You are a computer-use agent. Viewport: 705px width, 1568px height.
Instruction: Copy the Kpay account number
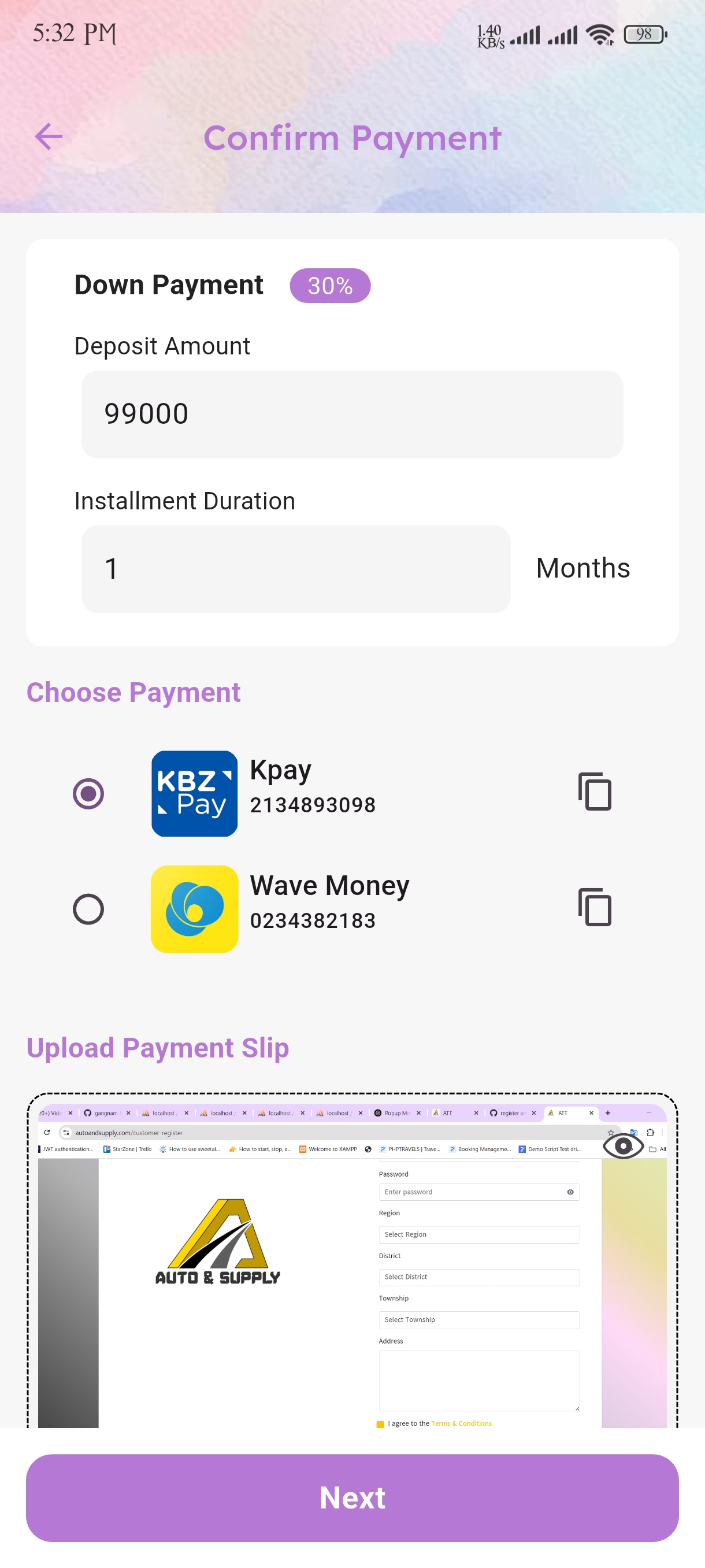pos(594,792)
